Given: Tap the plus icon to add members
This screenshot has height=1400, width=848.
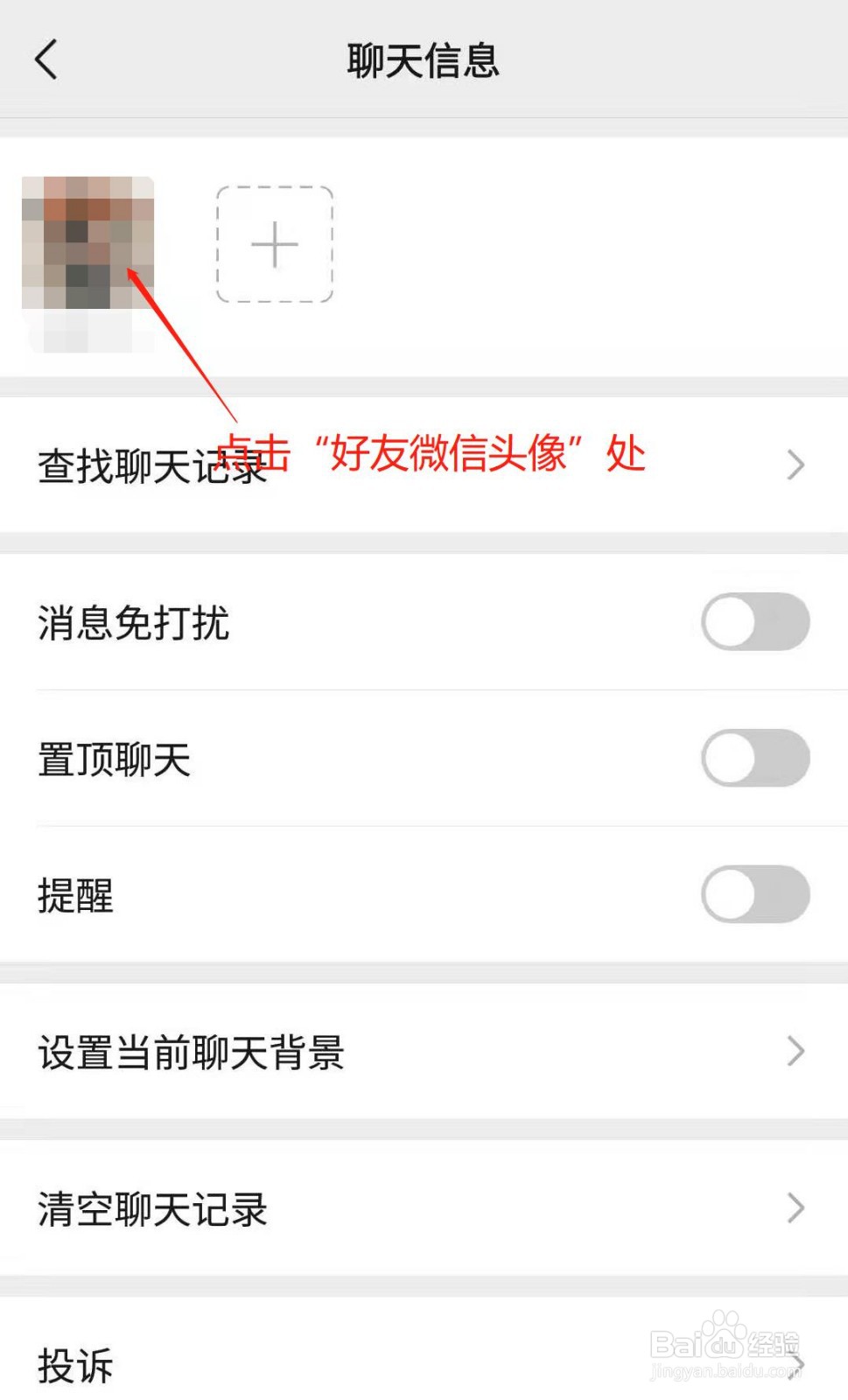Looking at the screenshot, I should pyautogui.click(x=274, y=246).
